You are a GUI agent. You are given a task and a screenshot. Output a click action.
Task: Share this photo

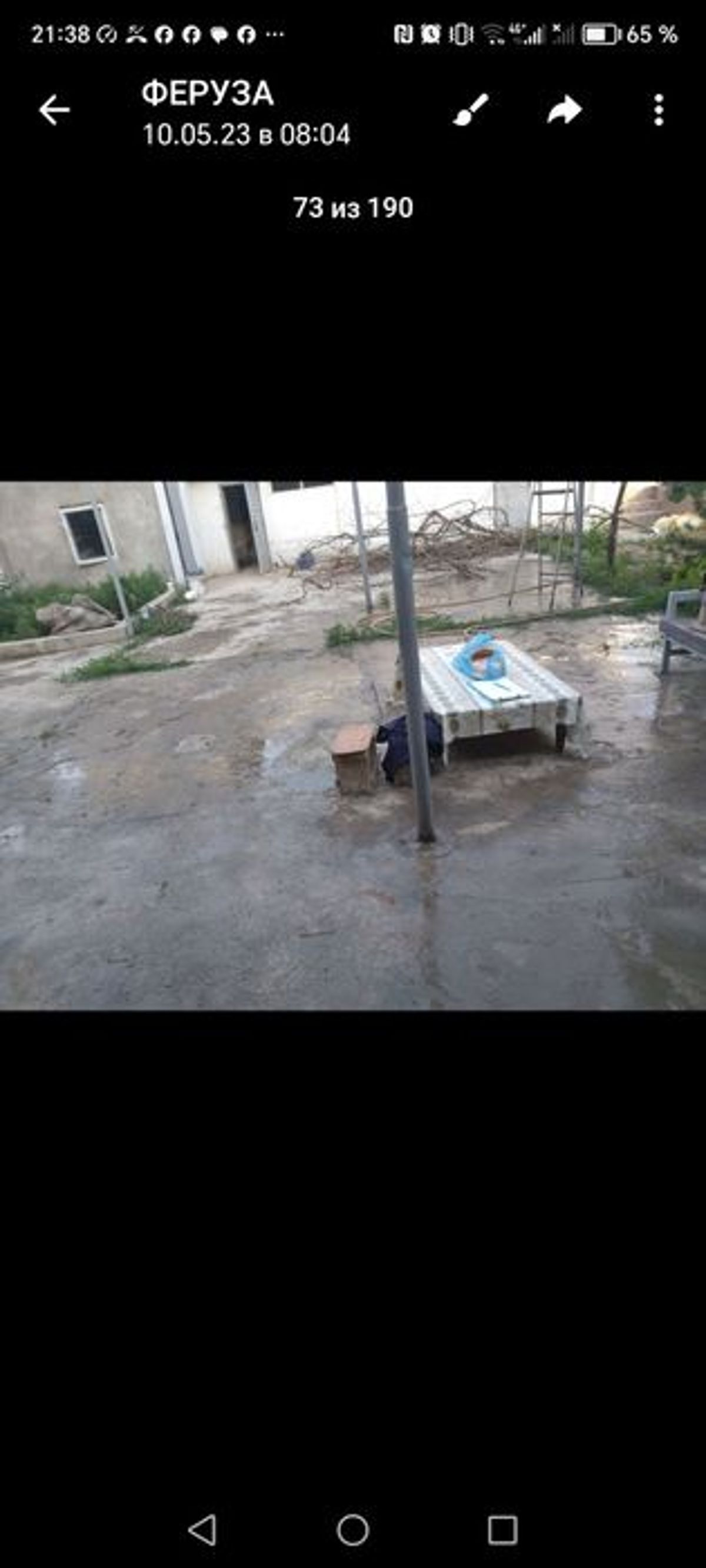click(x=564, y=110)
